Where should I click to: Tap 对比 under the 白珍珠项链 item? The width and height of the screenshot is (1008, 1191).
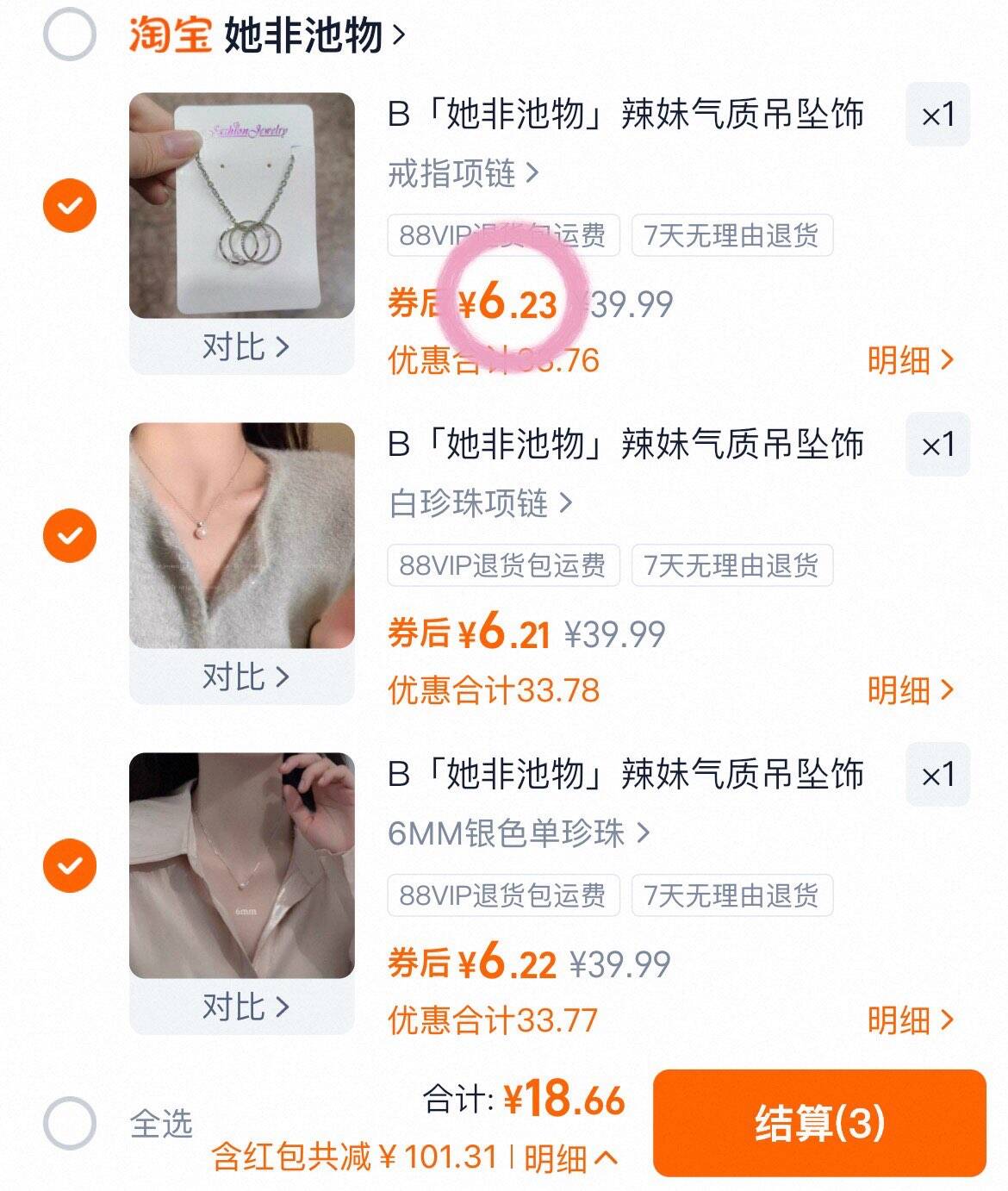pos(244,677)
